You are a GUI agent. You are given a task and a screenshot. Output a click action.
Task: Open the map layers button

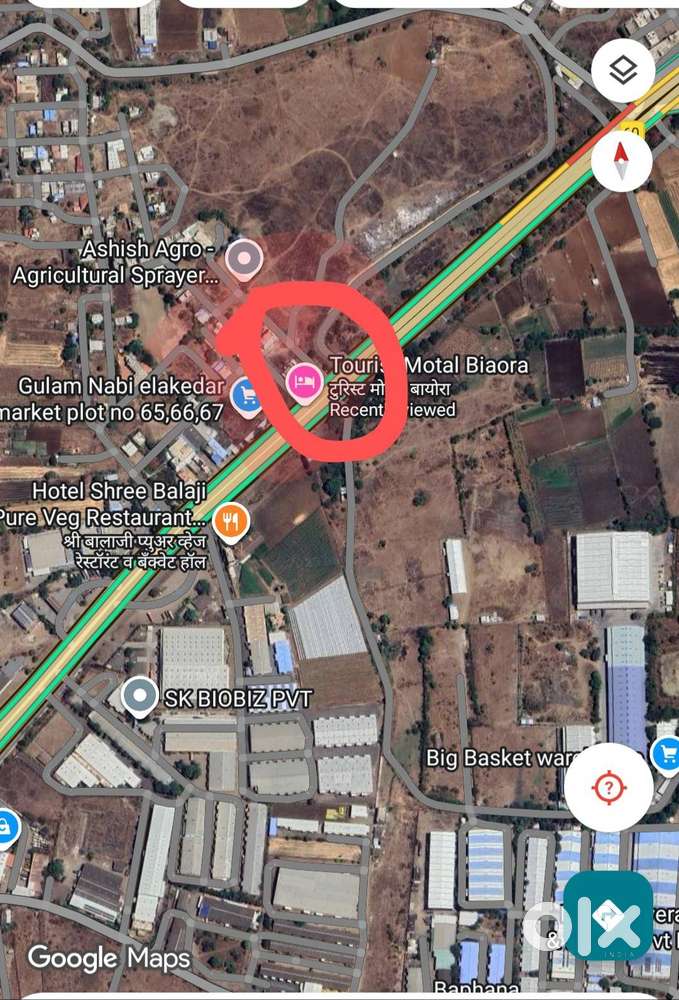[x=622, y=71]
